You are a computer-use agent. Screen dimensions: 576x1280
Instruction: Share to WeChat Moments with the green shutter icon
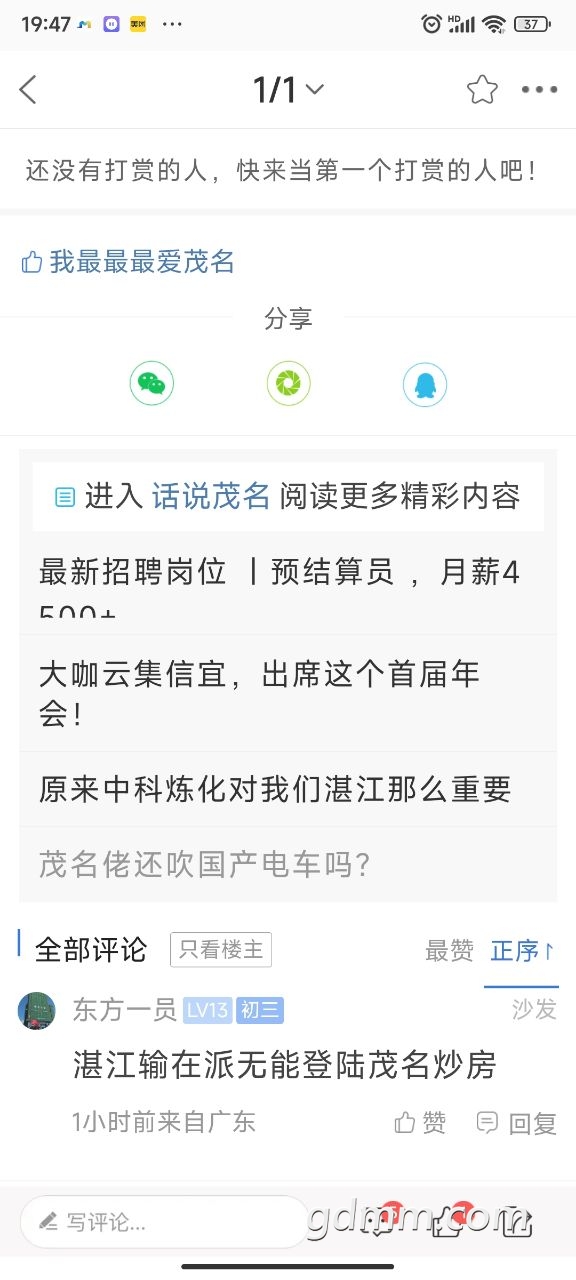288,383
